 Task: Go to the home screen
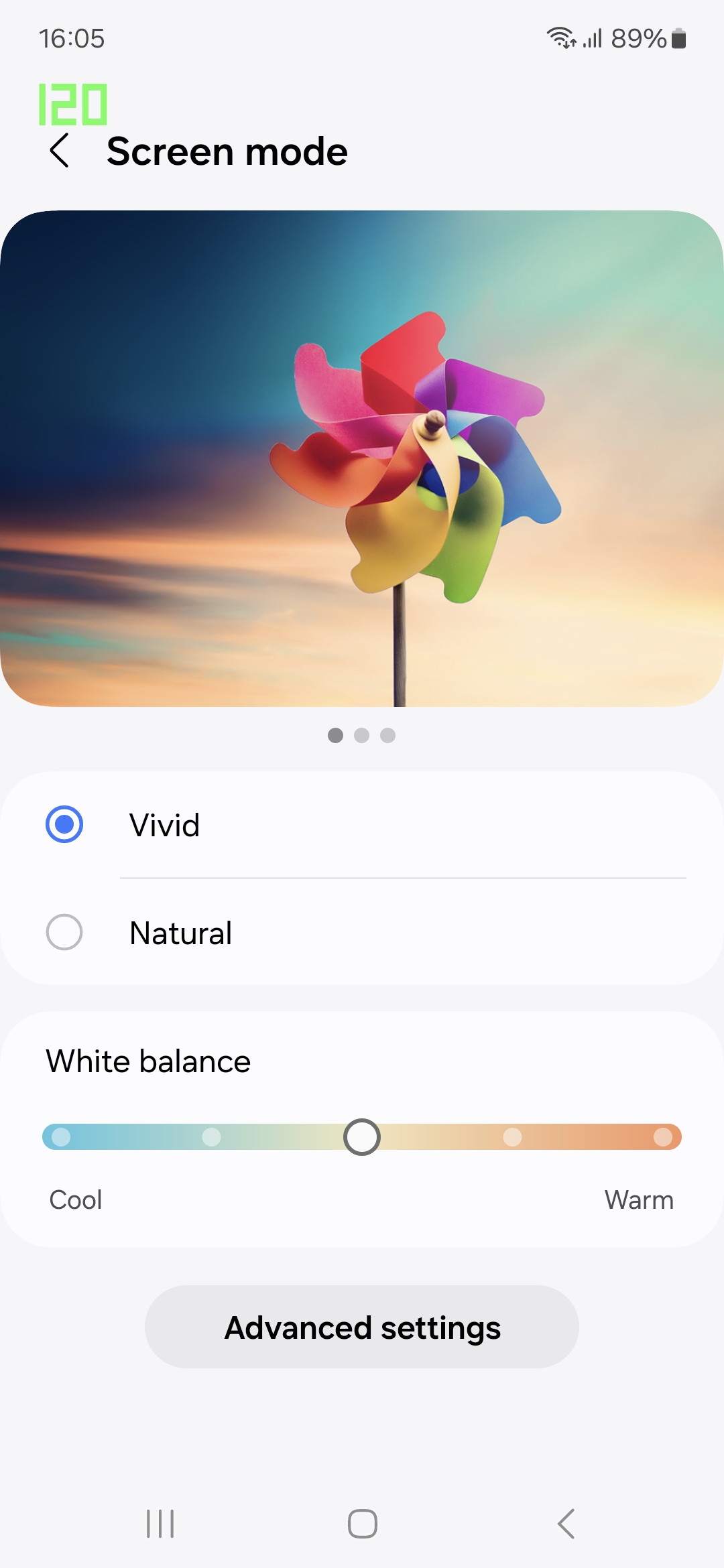pyautogui.click(x=362, y=1524)
